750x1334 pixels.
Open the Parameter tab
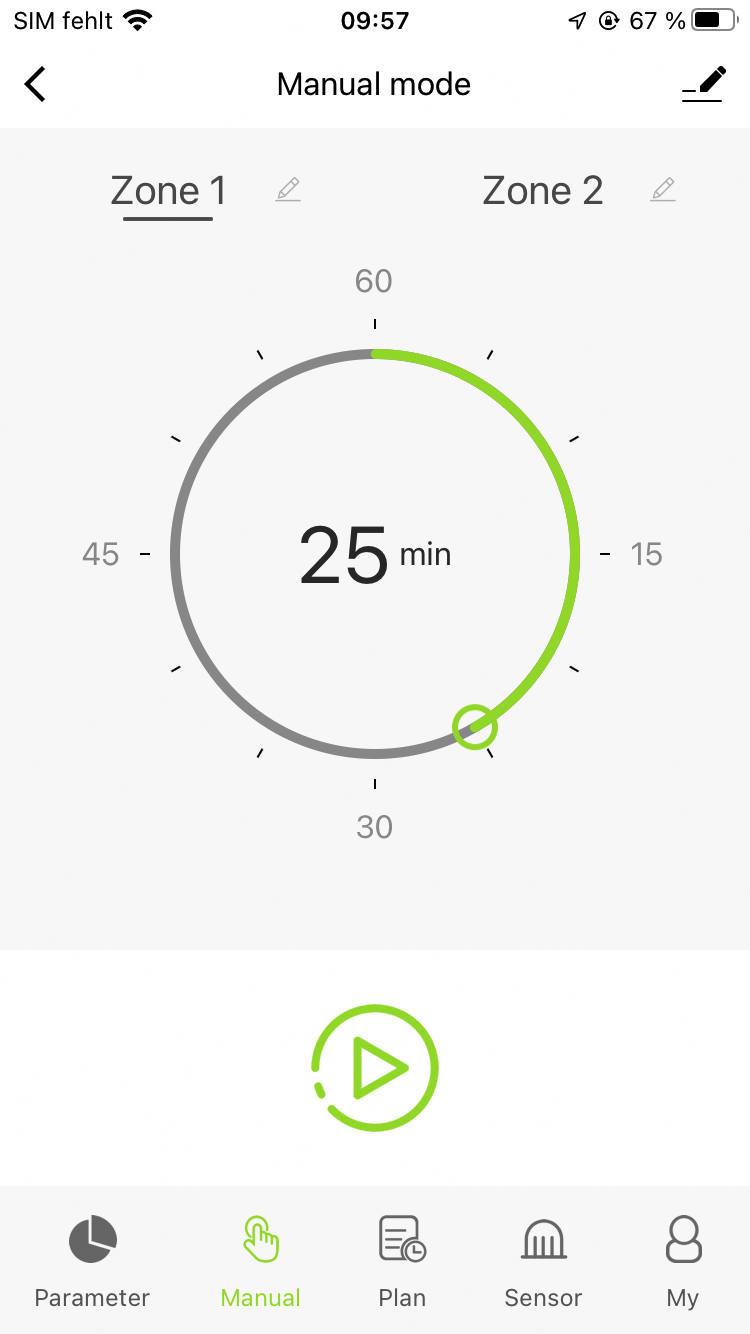(92, 1262)
